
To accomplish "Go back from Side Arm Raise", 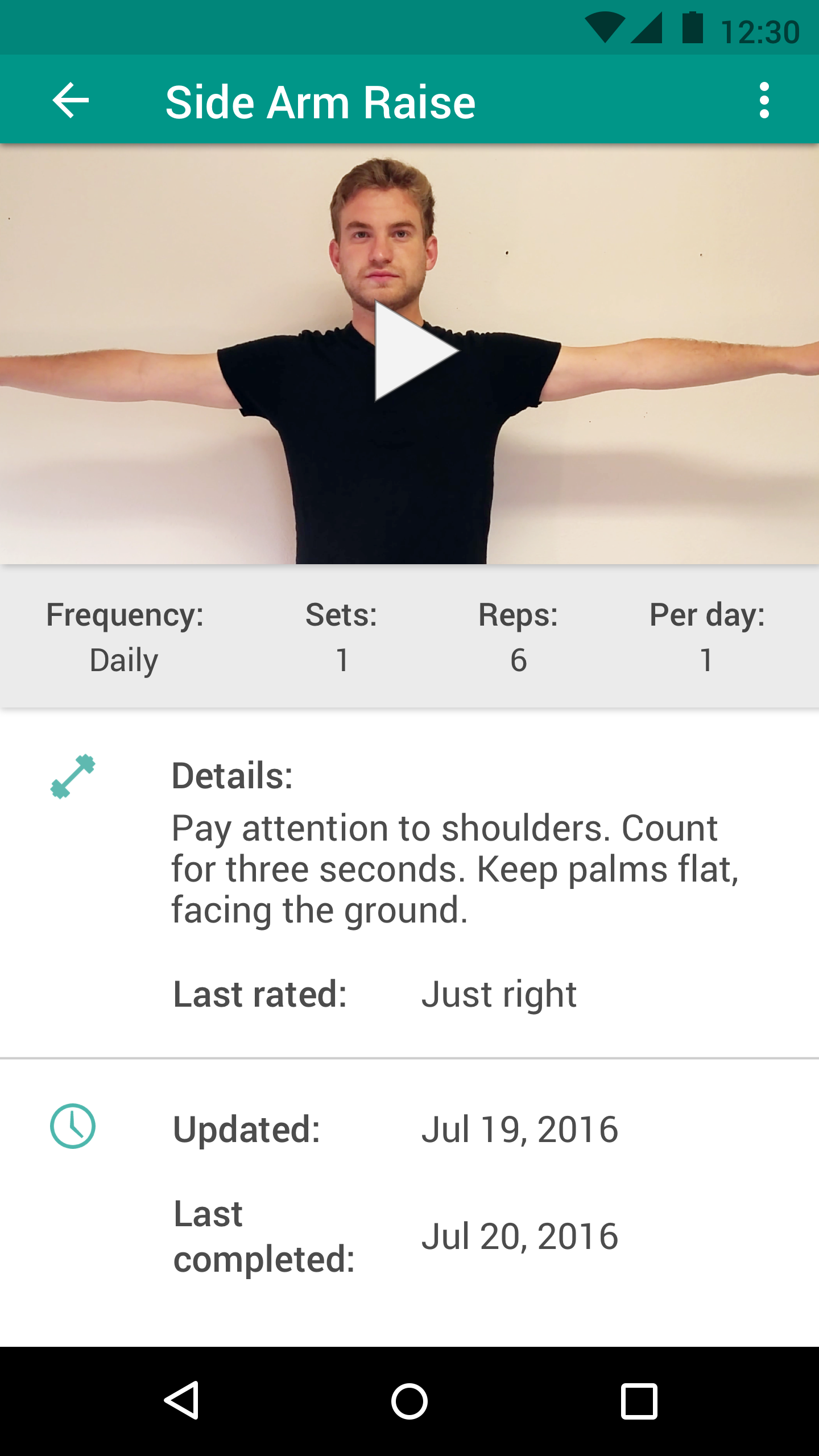I will (71, 101).
